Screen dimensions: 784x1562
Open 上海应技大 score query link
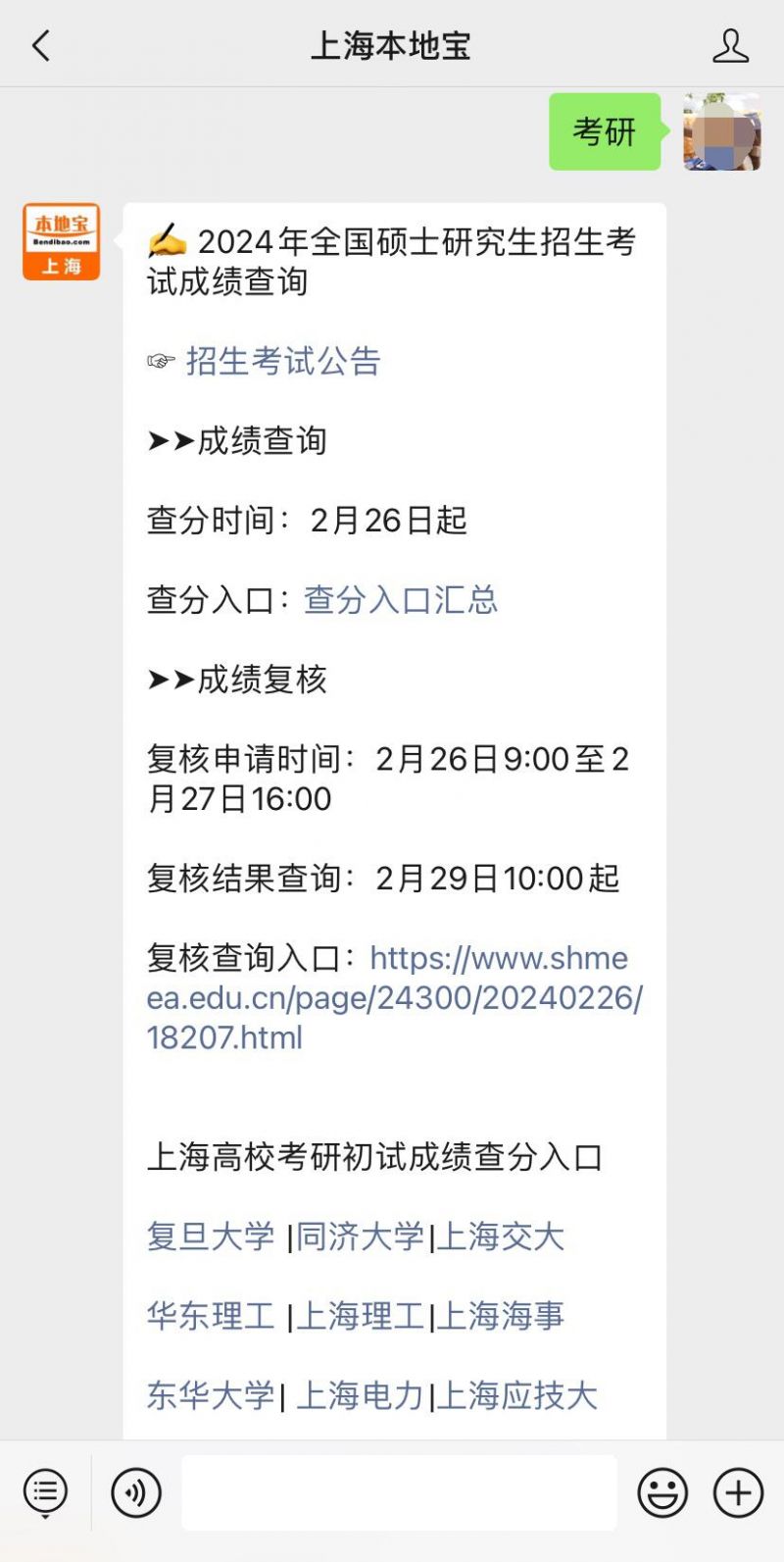[x=516, y=1395]
